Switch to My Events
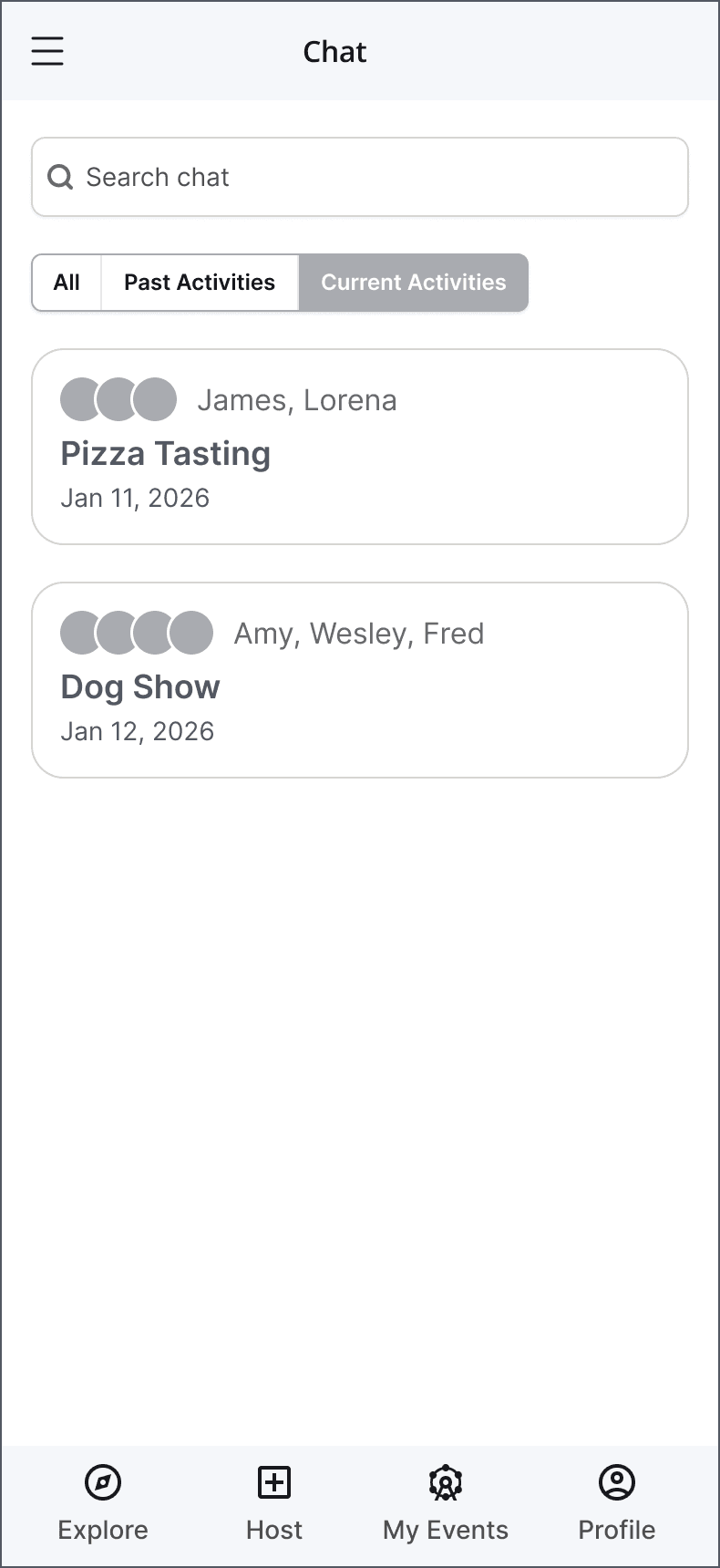720x1568 pixels. [446, 1504]
